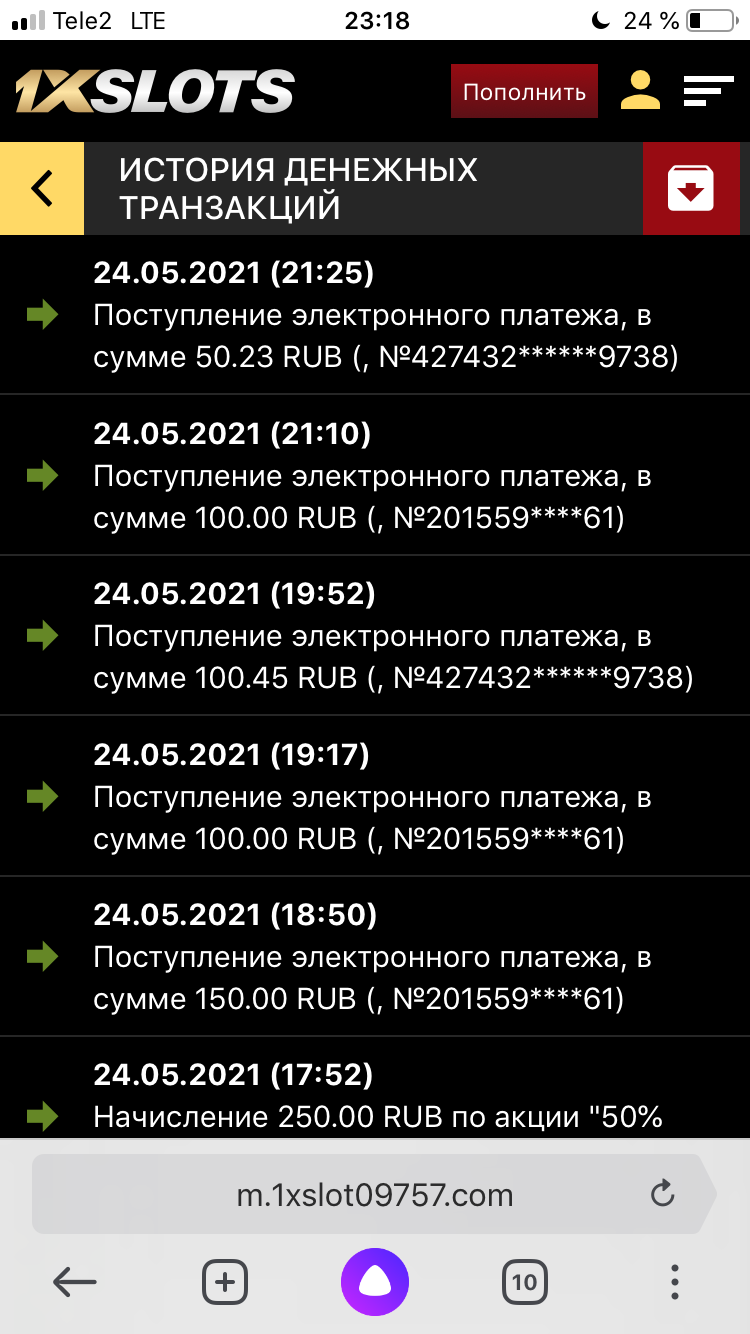Open the 1XSLOTS home logo link
Image resolution: width=750 pixels, height=1334 pixels.
point(155,92)
